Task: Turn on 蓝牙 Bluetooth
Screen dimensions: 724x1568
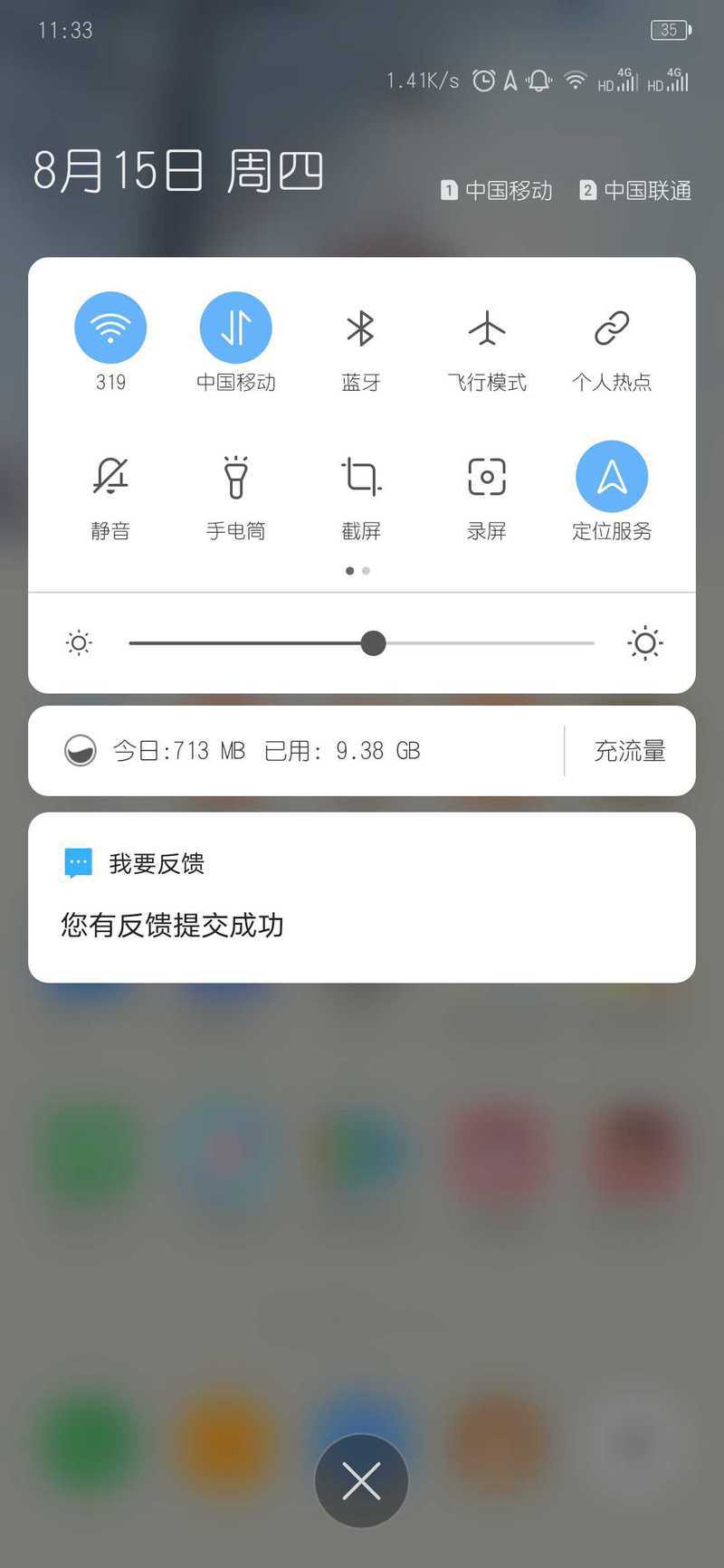Action: tap(360, 328)
